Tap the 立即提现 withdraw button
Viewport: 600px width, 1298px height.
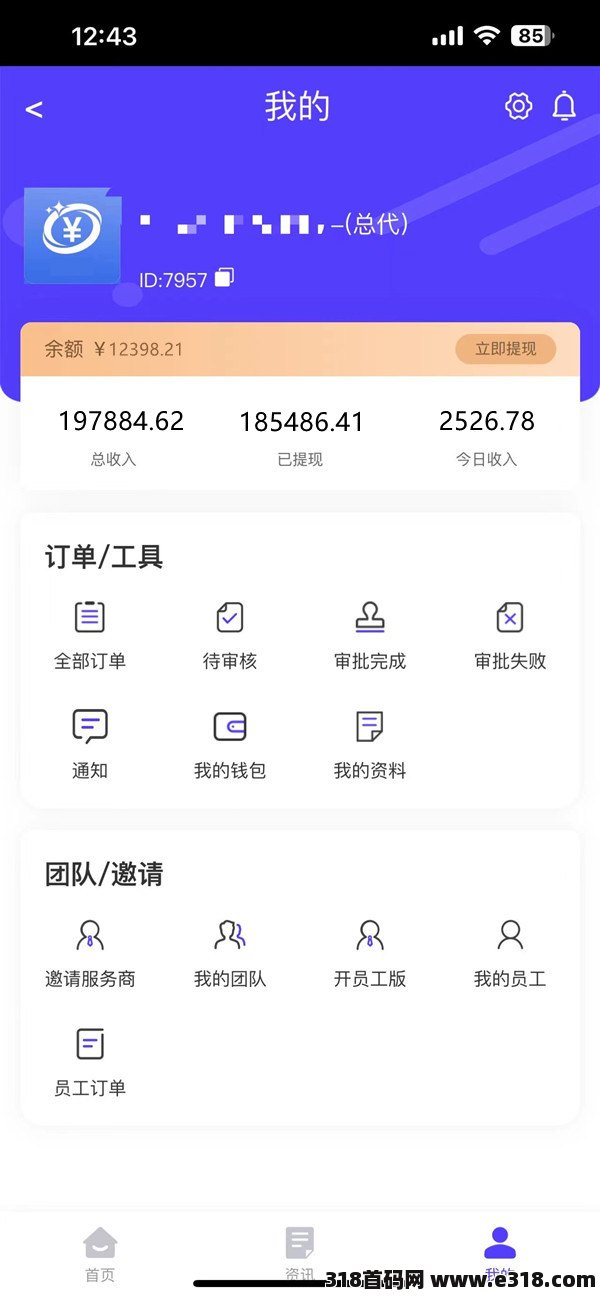505,349
